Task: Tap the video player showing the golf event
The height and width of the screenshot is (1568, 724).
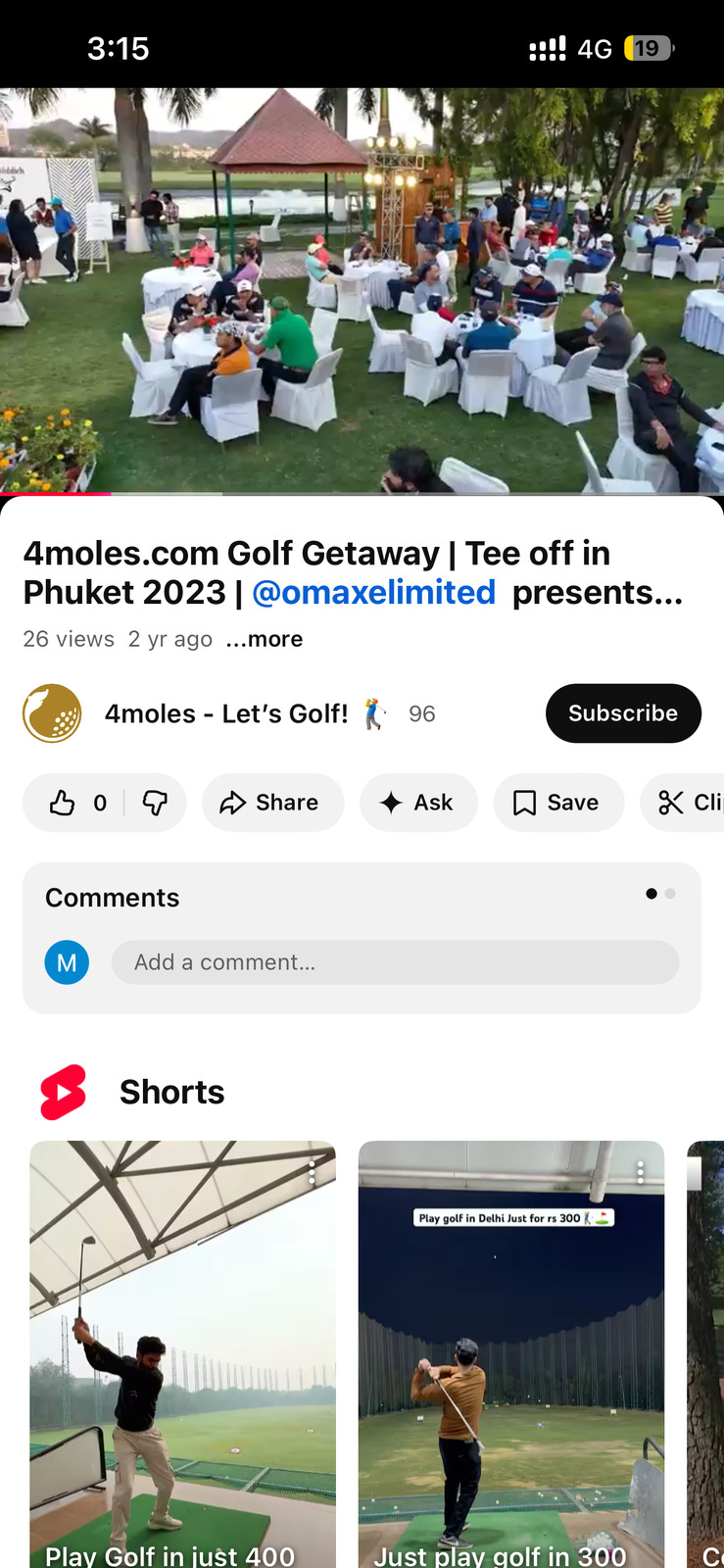Action: [362, 290]
